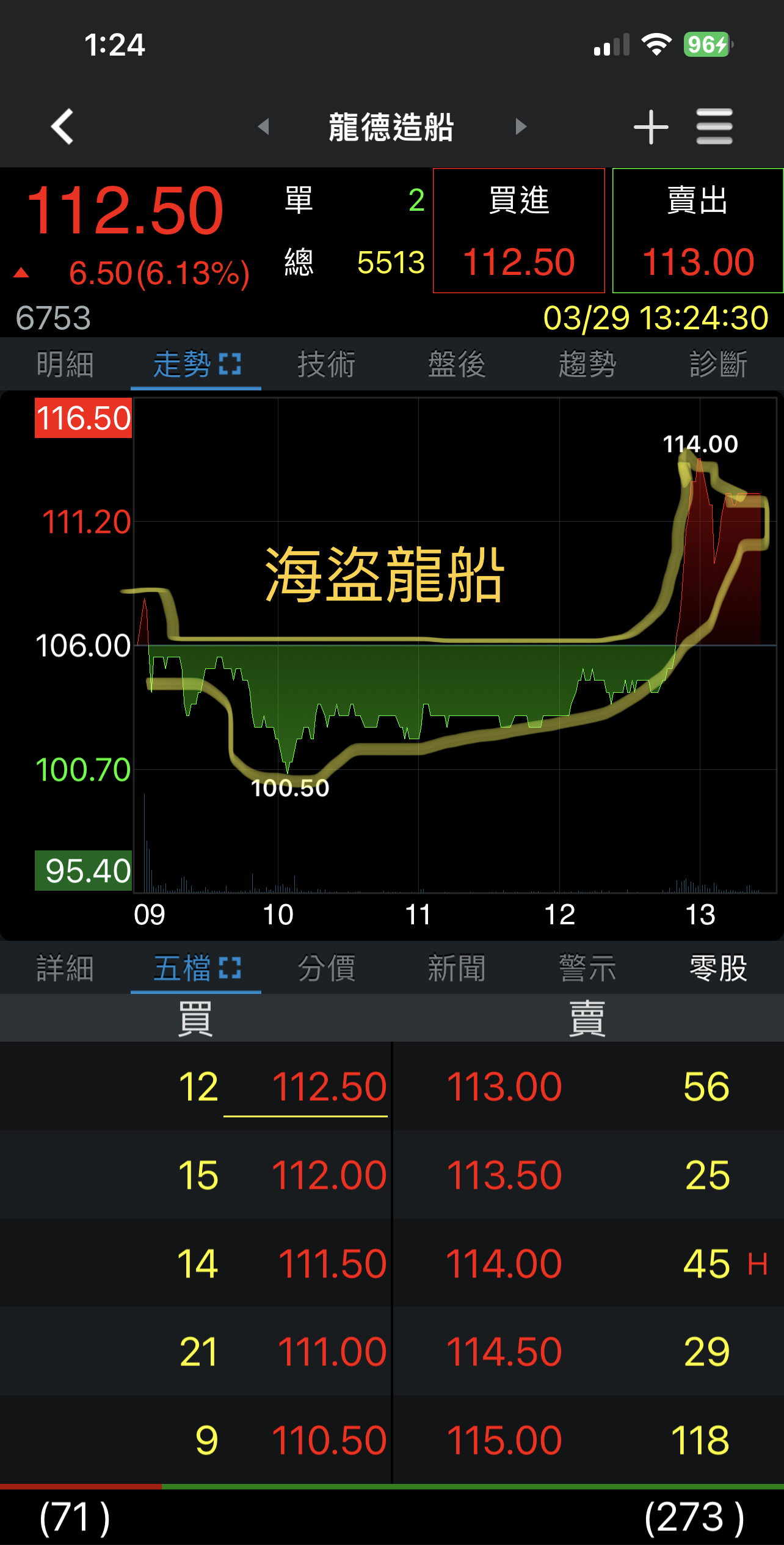
Task: Switch to the next stock
Action: tap(520, 126)
